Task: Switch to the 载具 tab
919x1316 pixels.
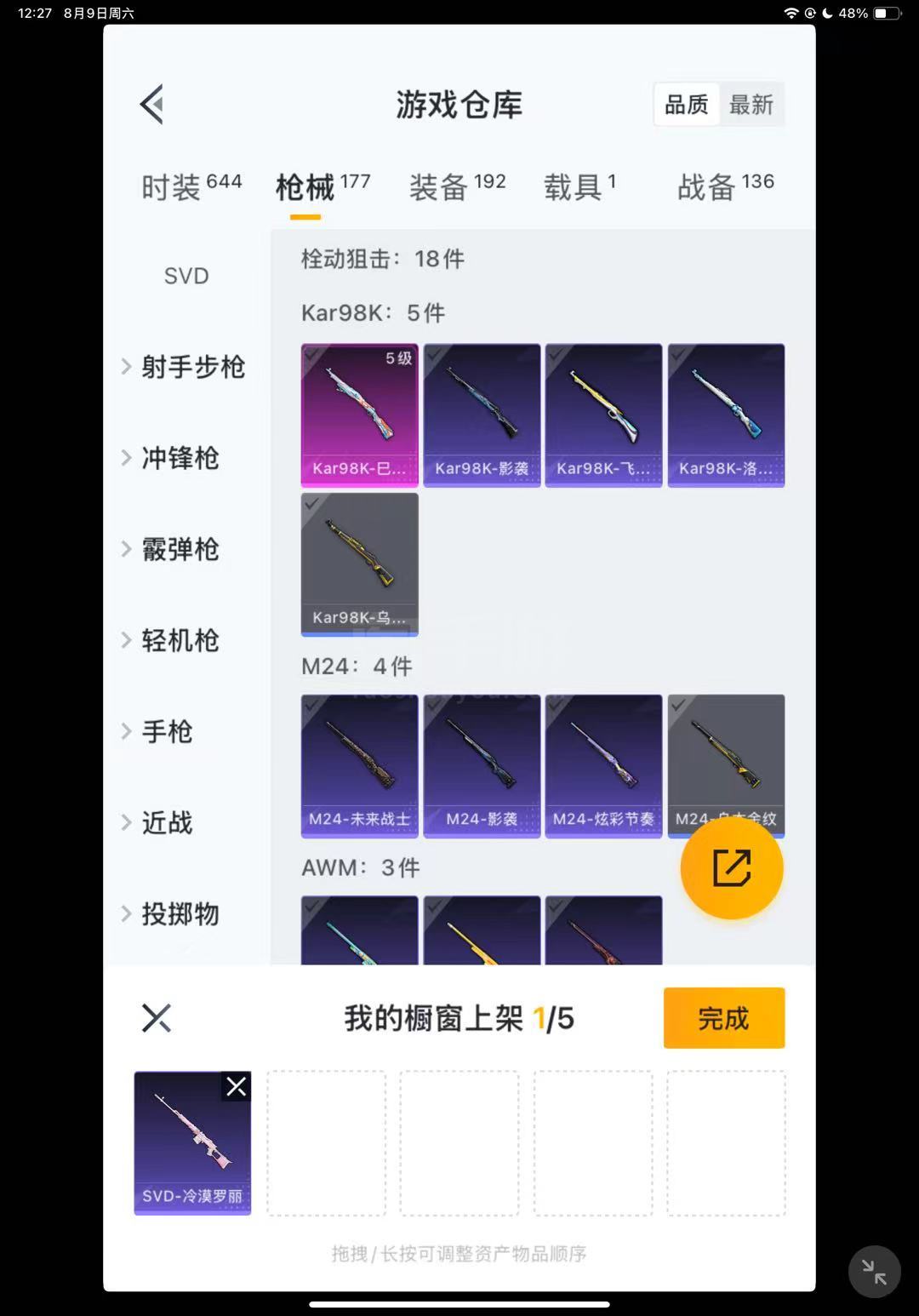Action: (x=579, y=186)
